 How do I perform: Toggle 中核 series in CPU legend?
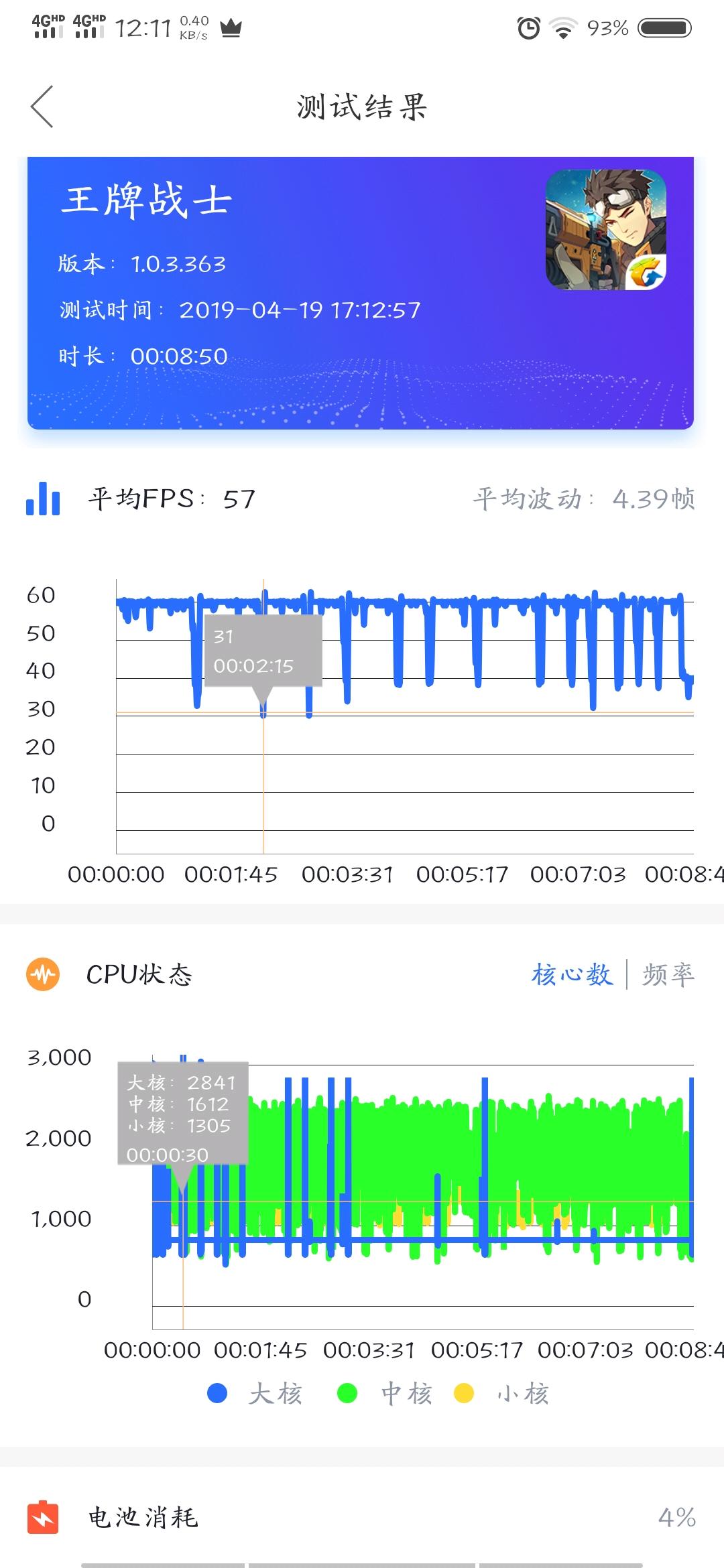pos(385,1394)
